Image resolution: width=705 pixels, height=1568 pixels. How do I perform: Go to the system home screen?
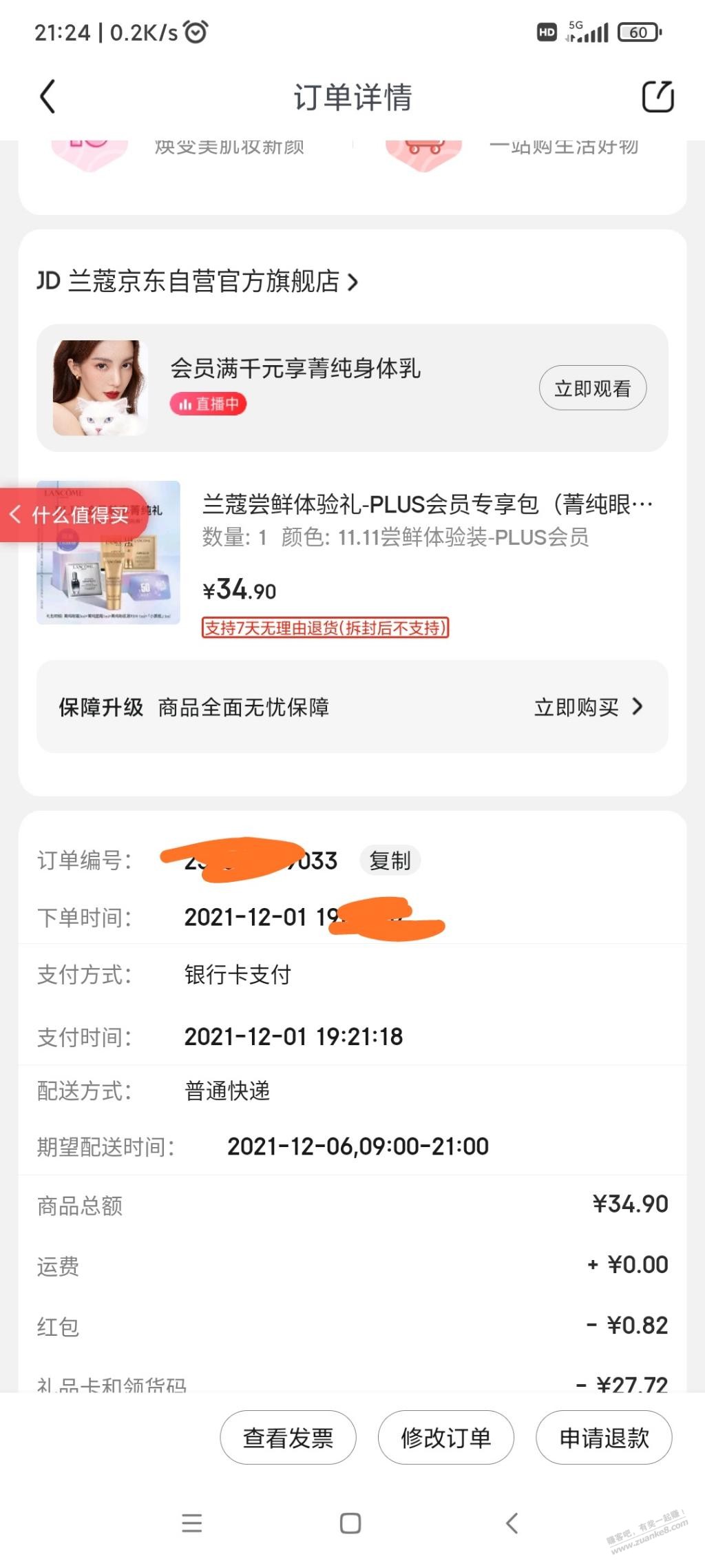point(350,1523)
